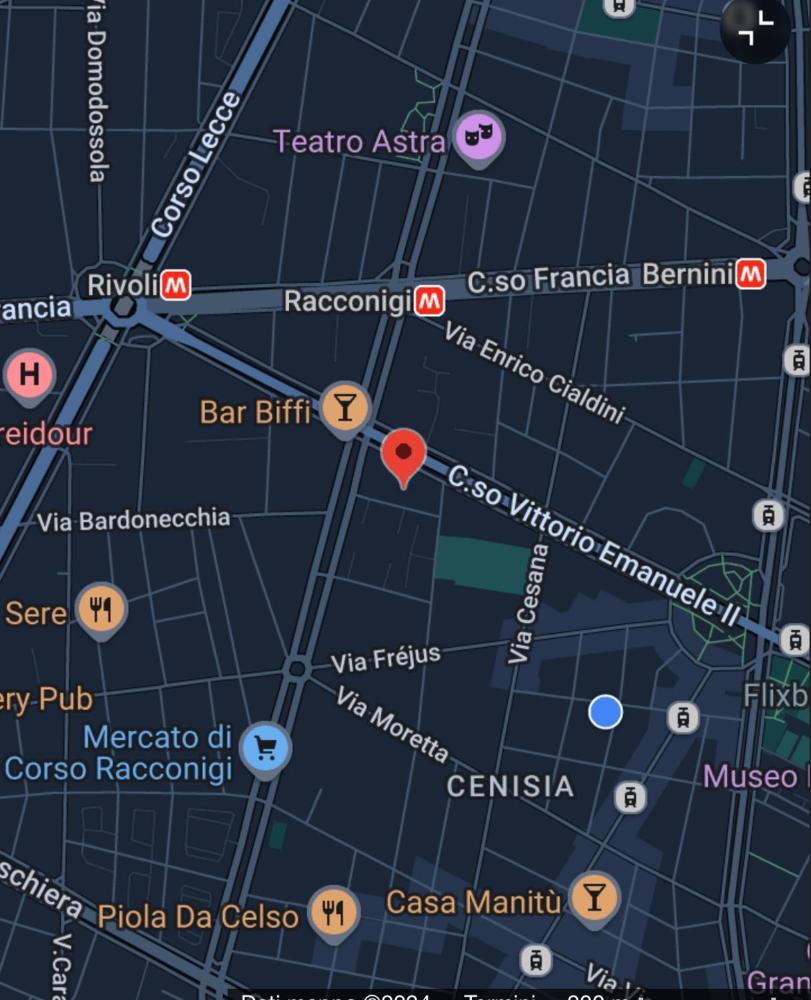
Task: Open Teatro Astra place marker
Action: point(480,139)
